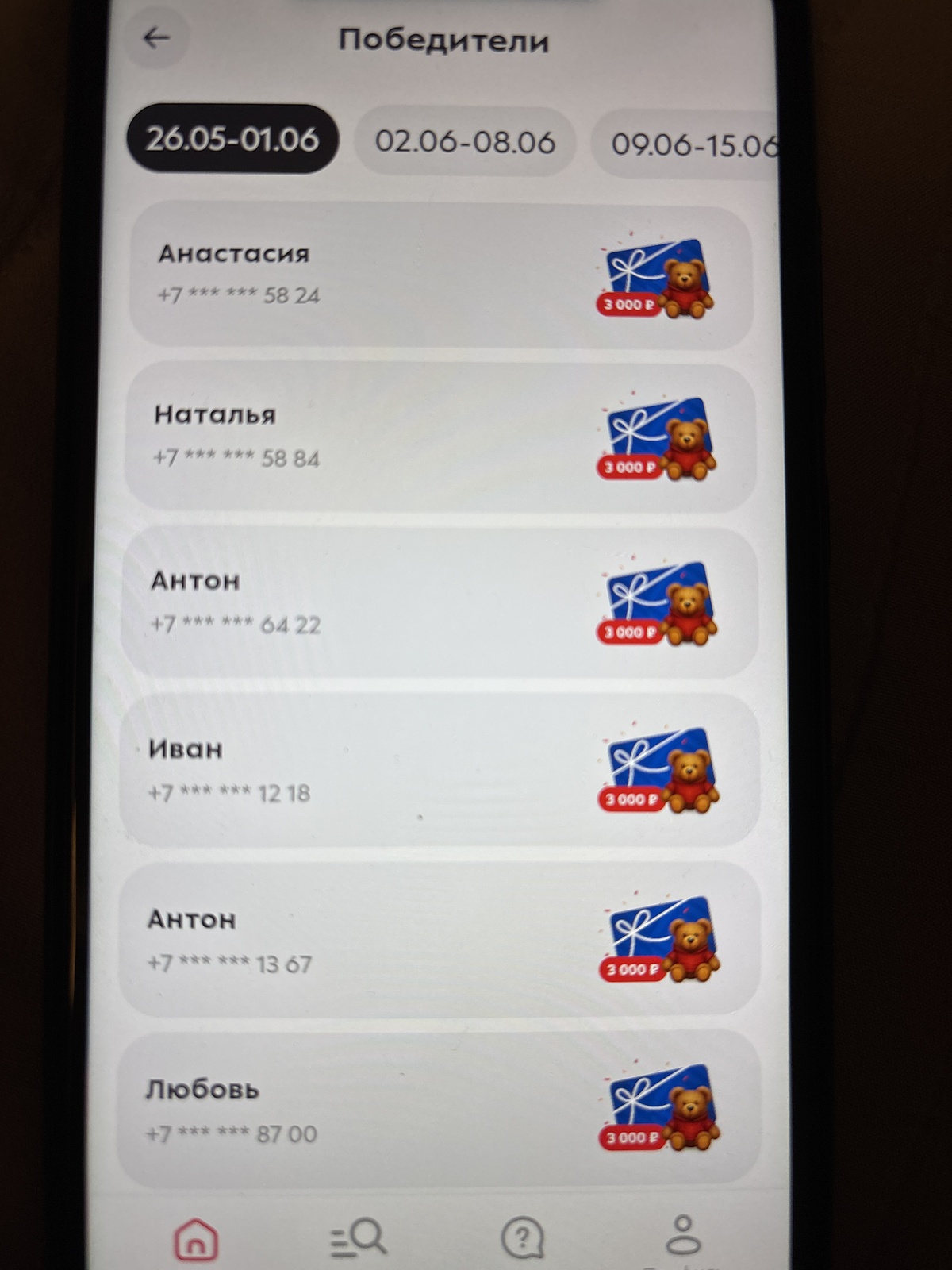Switch to the 09.06-15.06 week
This screenshot has width=952, height=1270.
point(689,144)
